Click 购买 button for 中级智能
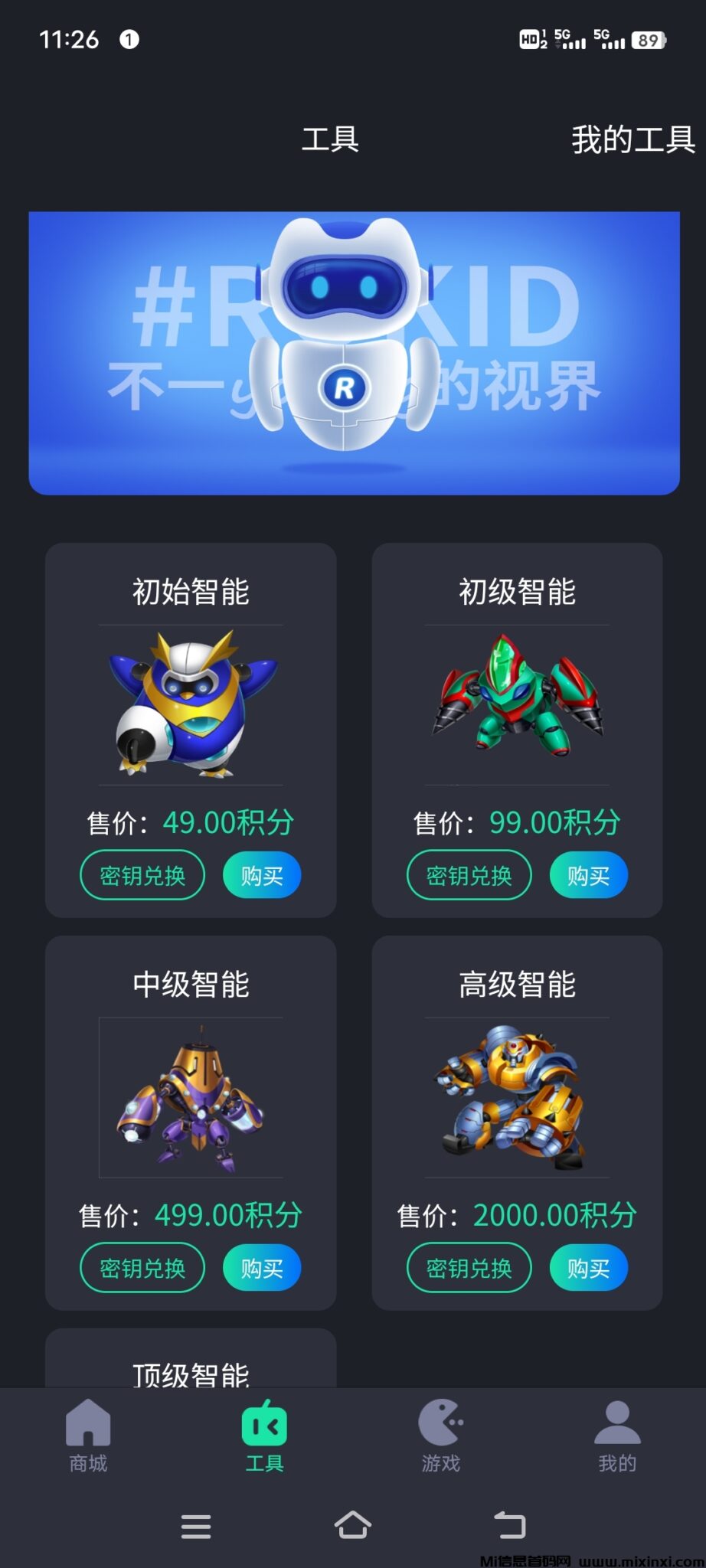Viewport: 706px width, 1568px height. click(261, 1268)
